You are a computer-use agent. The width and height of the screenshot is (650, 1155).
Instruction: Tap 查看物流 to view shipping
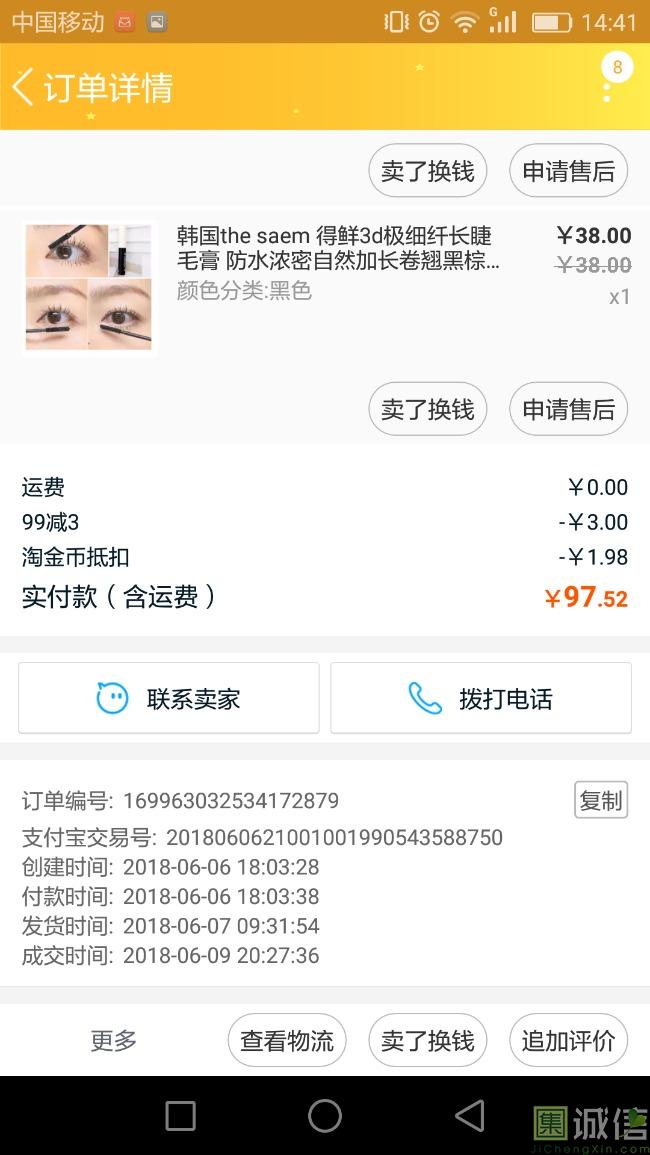(287, 1040)
